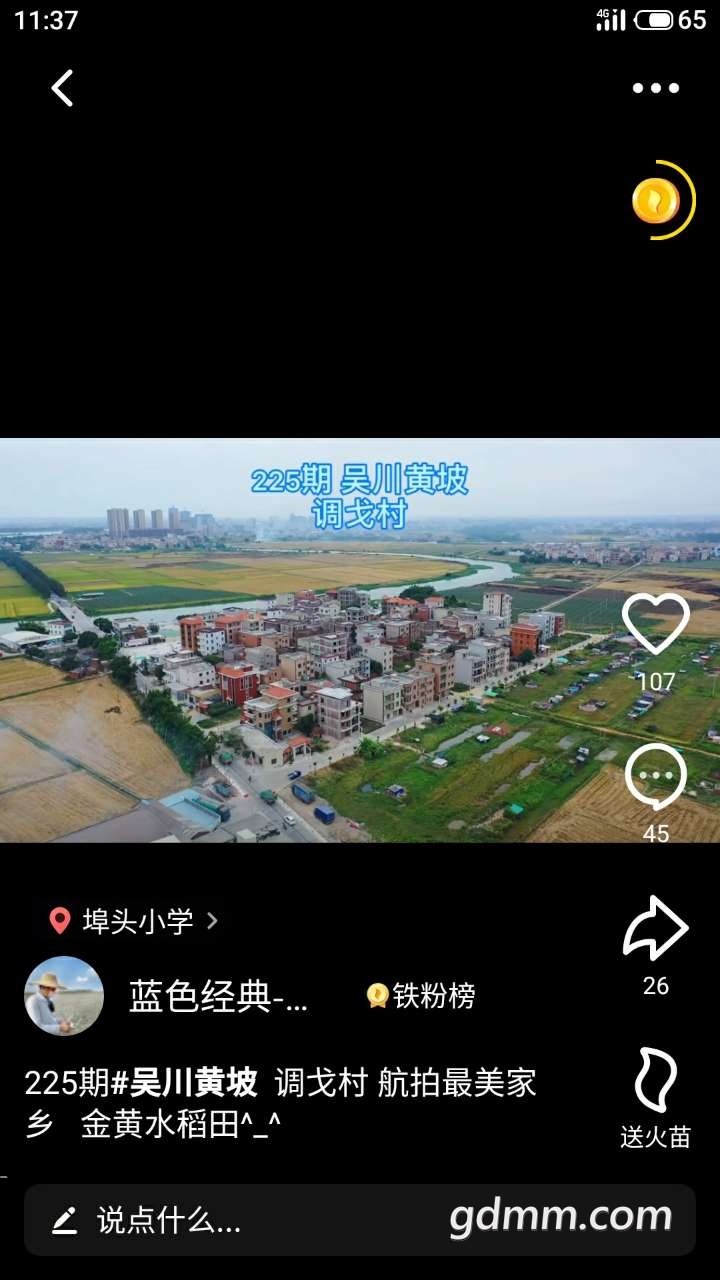The height and width of the screenshot is (1280, 720).
Task: Send a flame gift (送火苗)
Action: coord(656,1082)
